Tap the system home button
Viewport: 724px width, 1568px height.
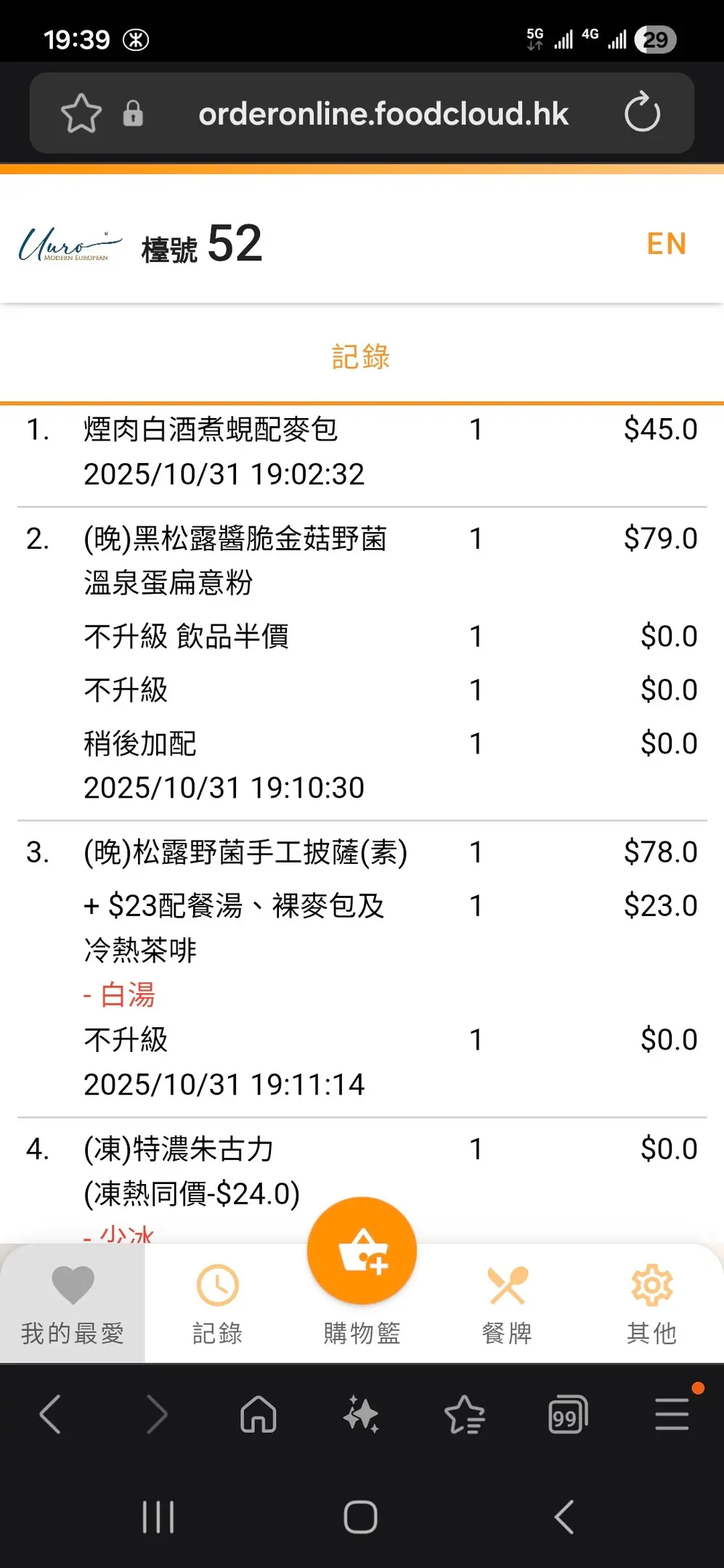pos(361,1517)
